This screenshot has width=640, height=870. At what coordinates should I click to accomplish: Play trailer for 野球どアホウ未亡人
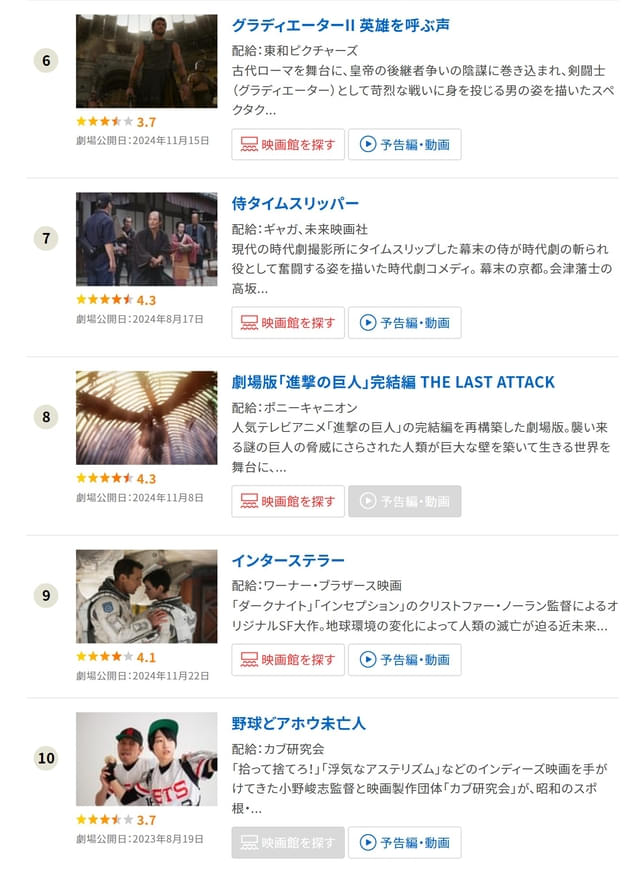pos(405,843)
